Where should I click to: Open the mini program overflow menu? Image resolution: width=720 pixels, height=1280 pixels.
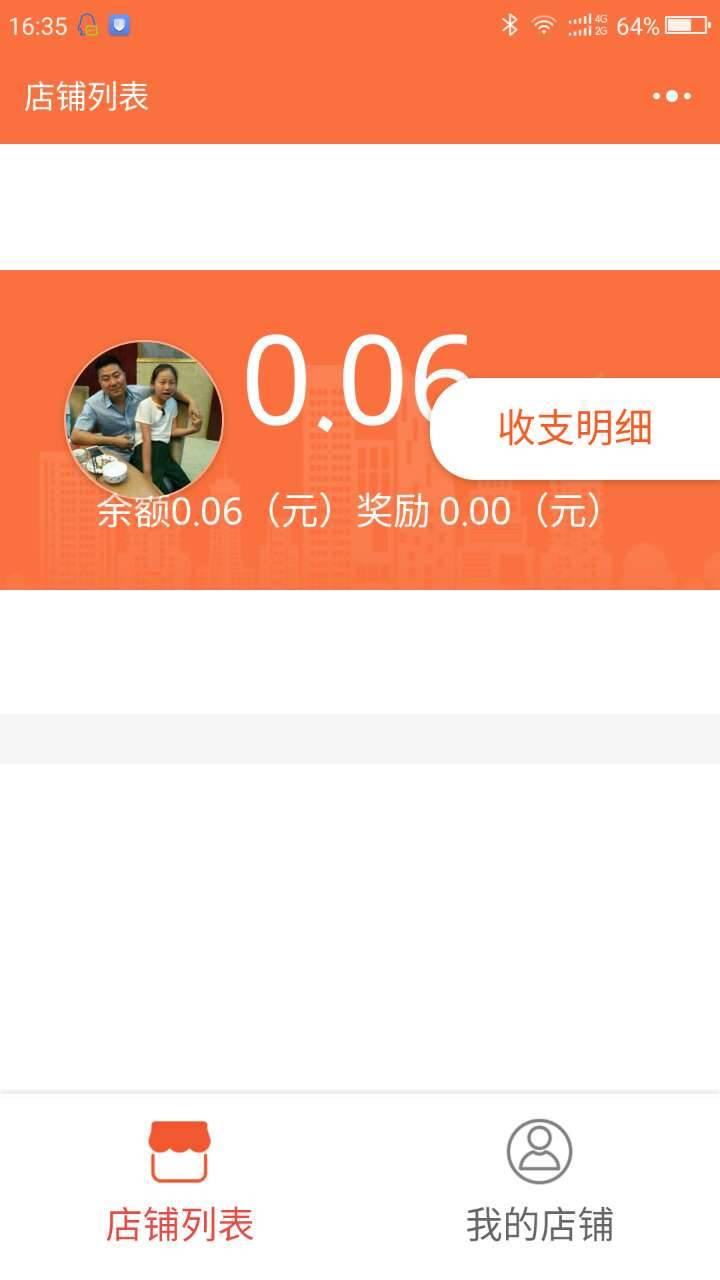tap(672, 96)
